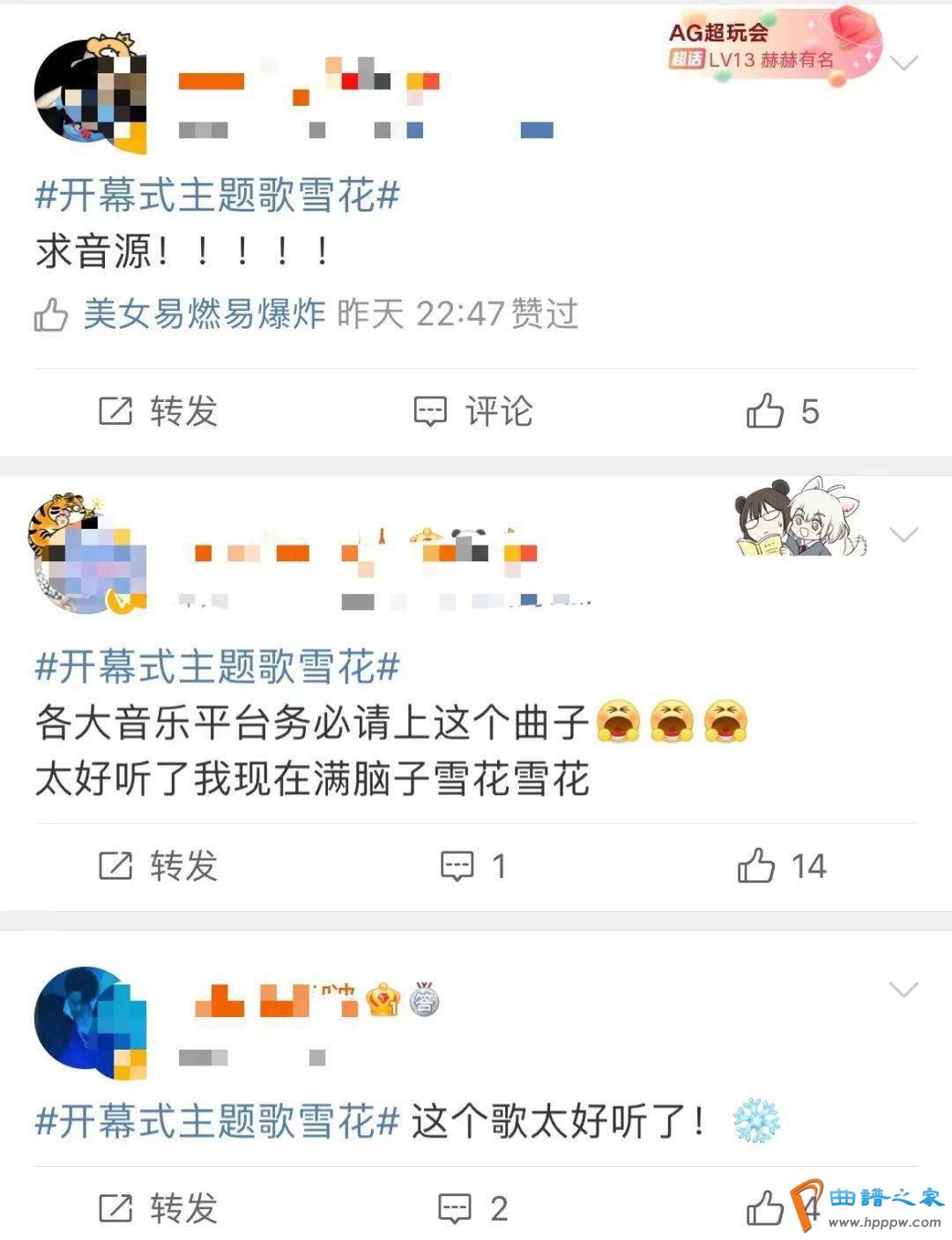Viewport: 952px width, 1240px height.
Task: Expand the chevron menu on the "各大音乐平台" post
Action: (x=904, y=535)
